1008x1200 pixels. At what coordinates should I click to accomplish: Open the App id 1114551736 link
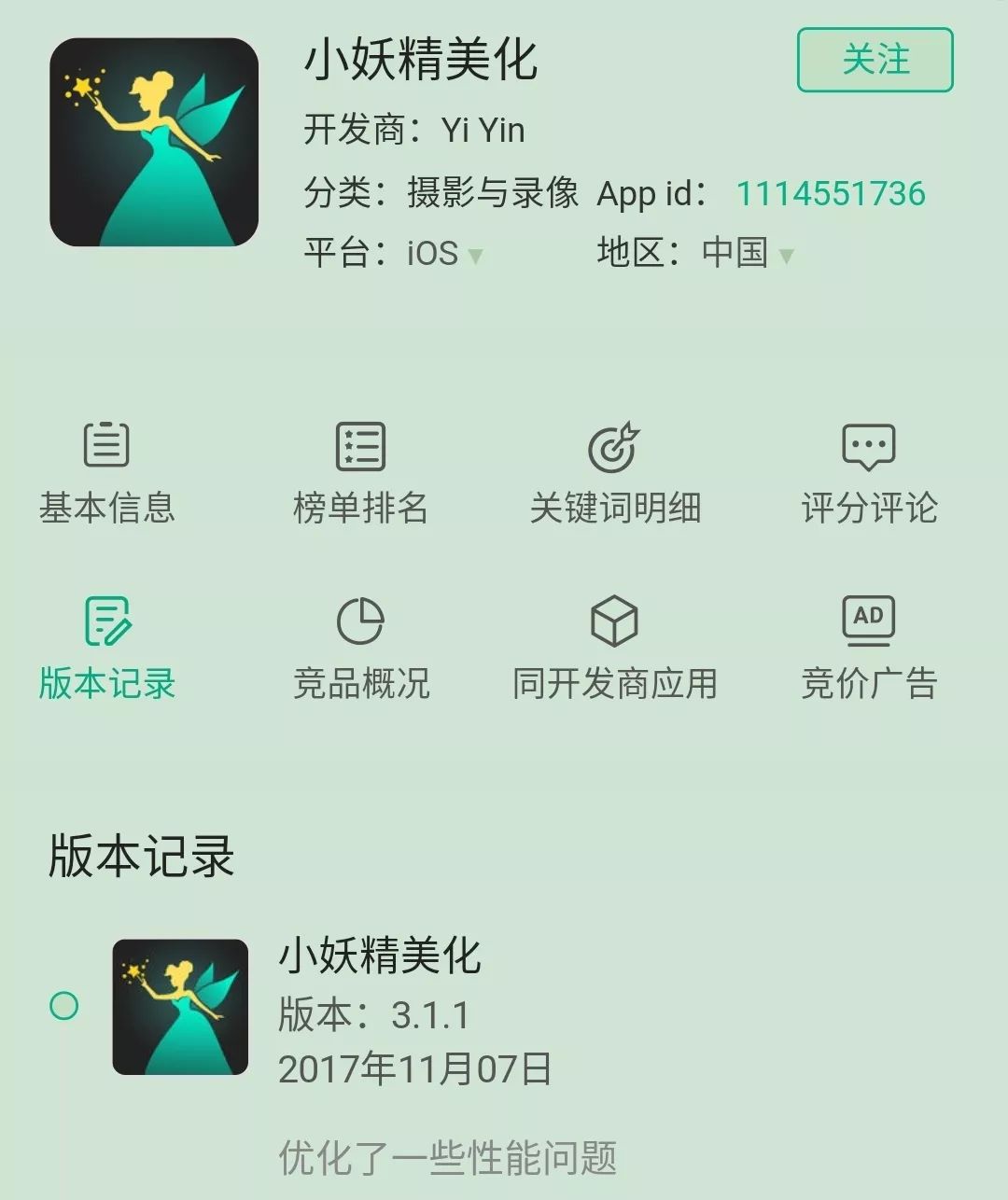(831, 194)
